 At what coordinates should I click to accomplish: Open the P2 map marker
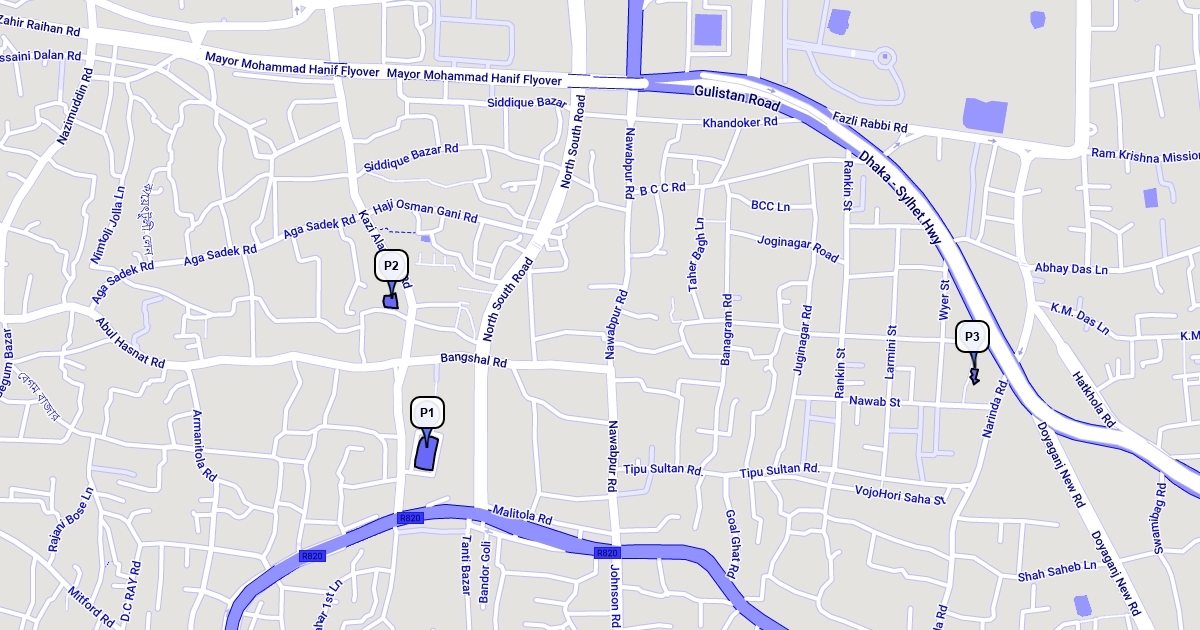click(391, 266)
